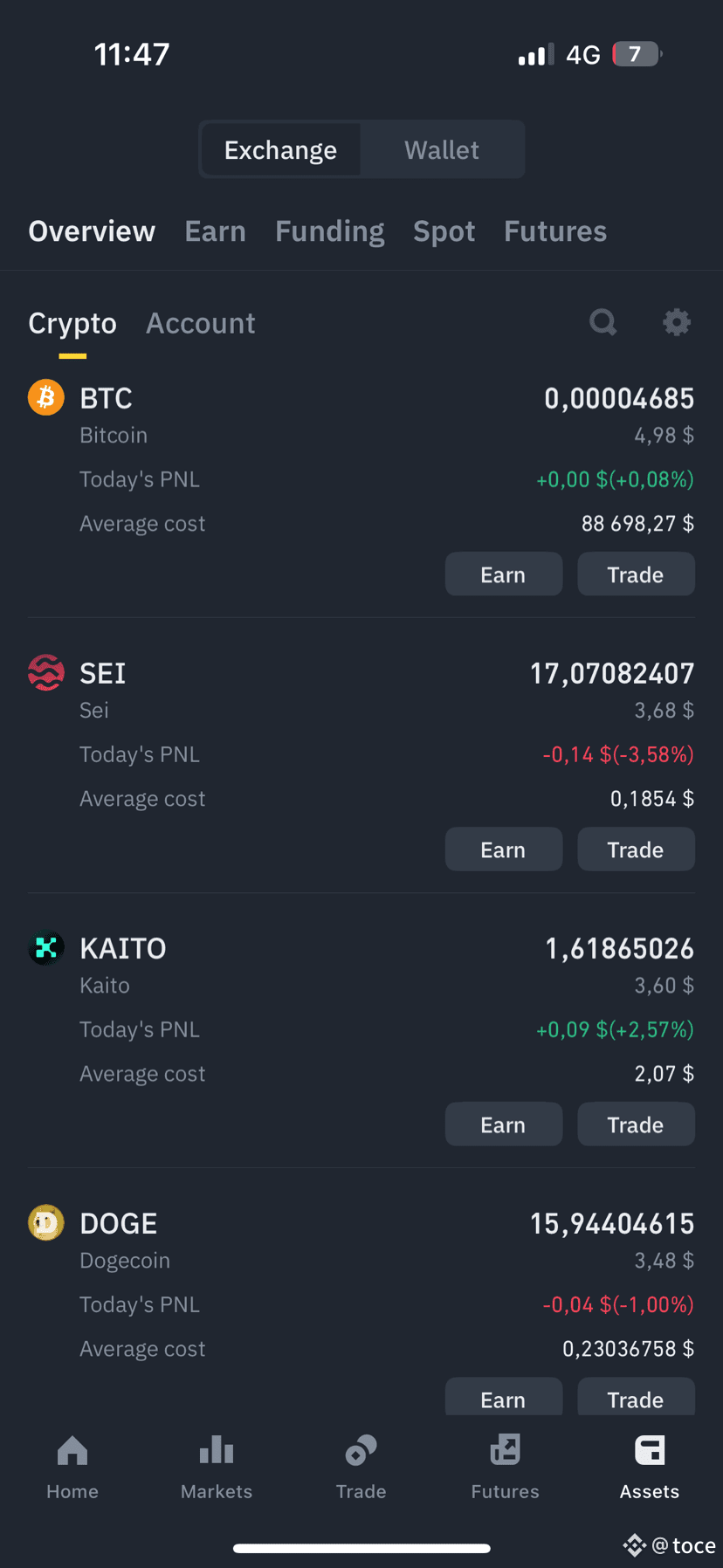
Task: Open the Funding tab
Action: [x=330, y=231]
